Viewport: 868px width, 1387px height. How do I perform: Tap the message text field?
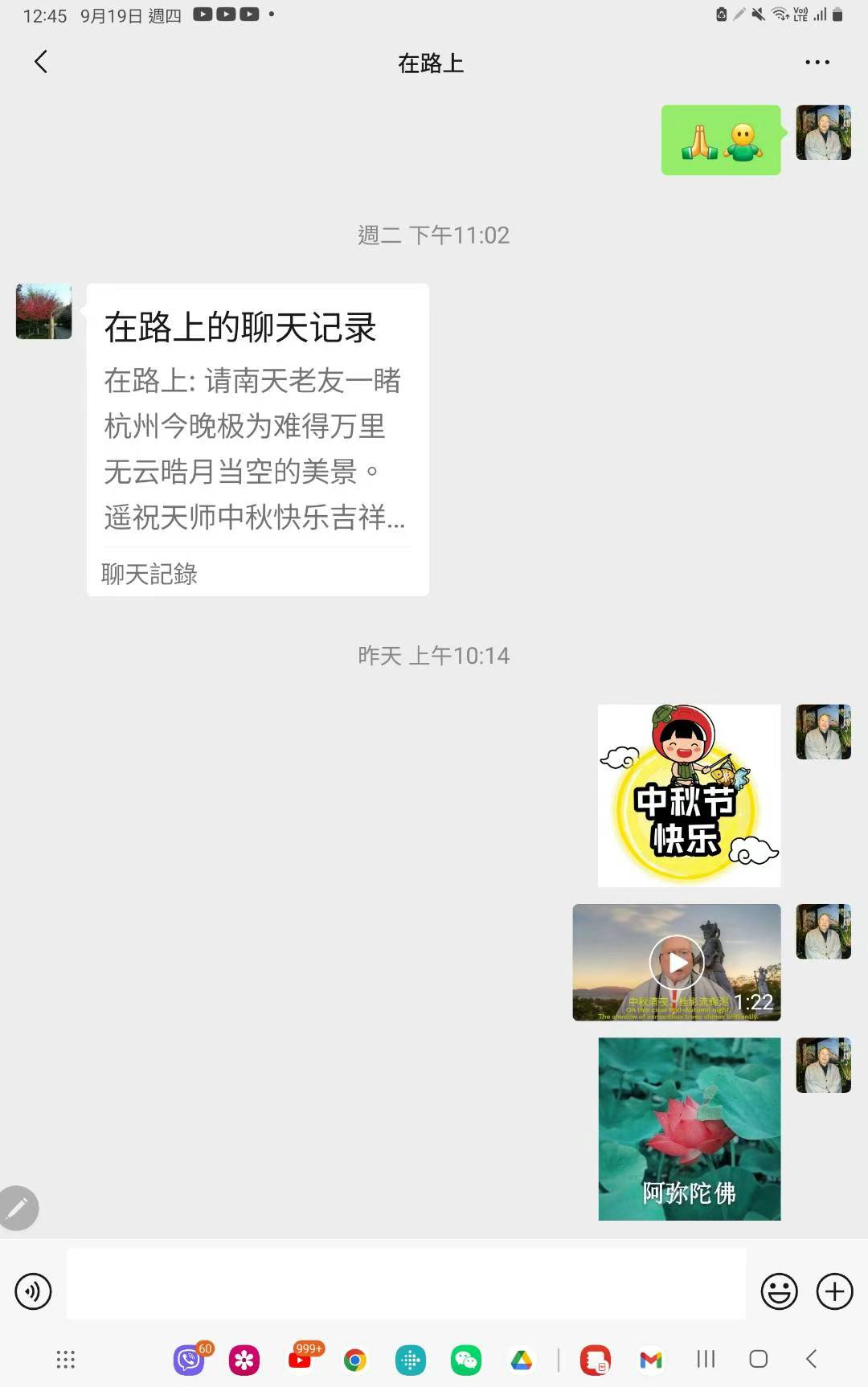click(406, 1283)
